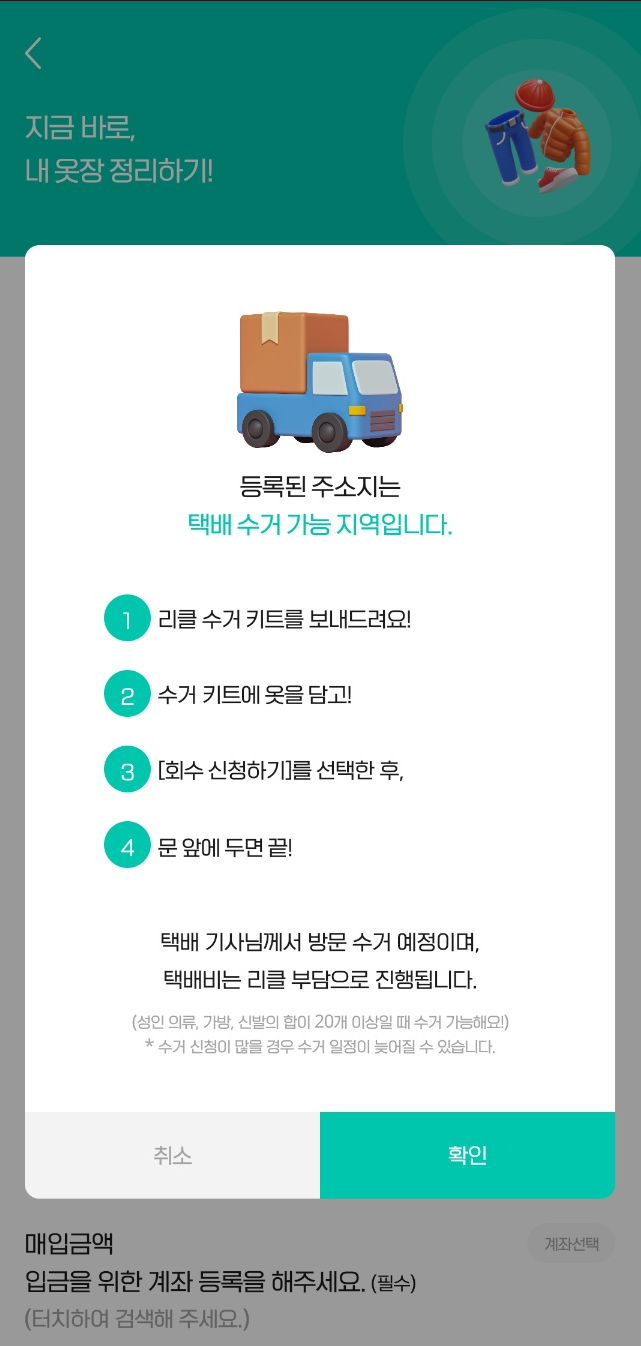Dismiss the dialog with 취소

172,1155
